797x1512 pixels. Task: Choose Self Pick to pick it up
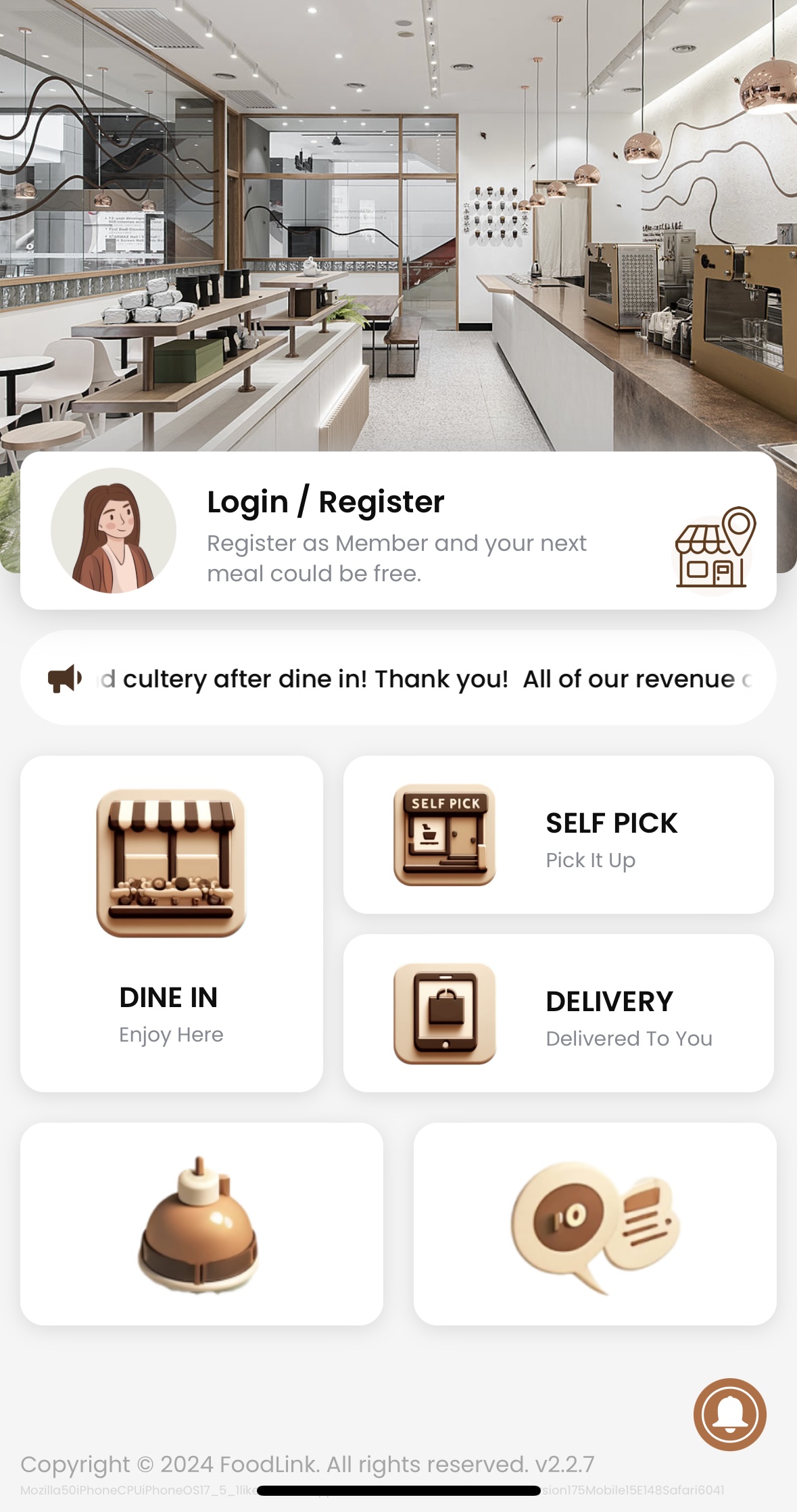[558, 835]
